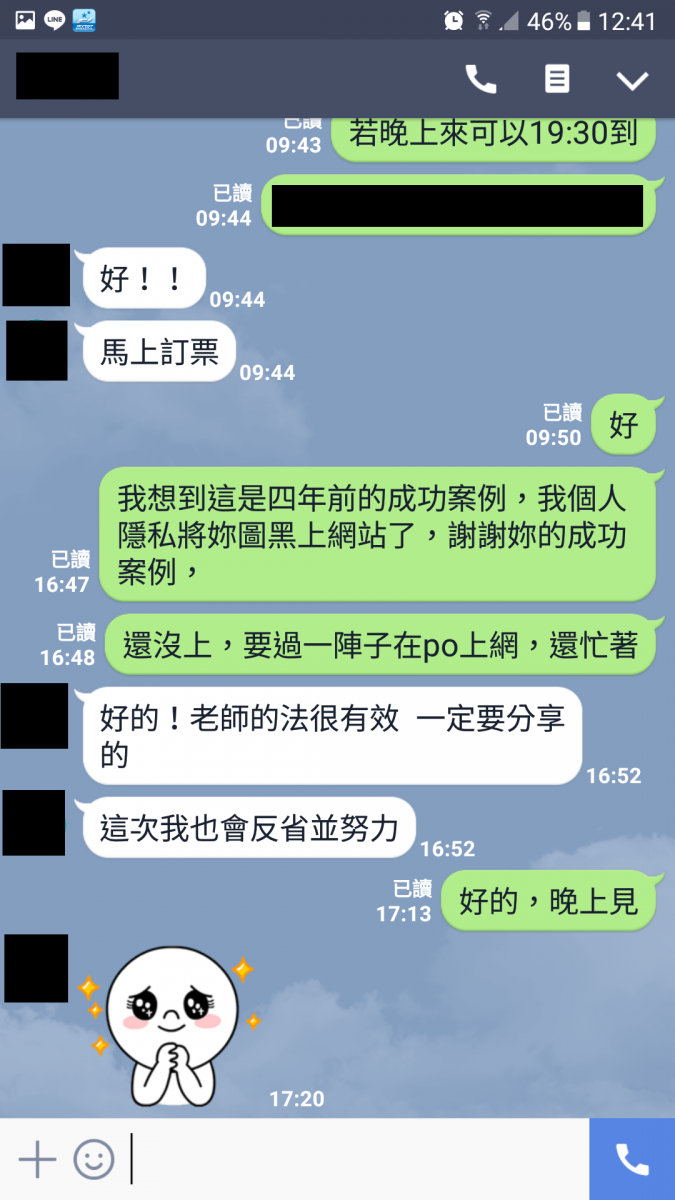Open the notes icon in header
Screen dimensions: 675x1200
[557, 80]
